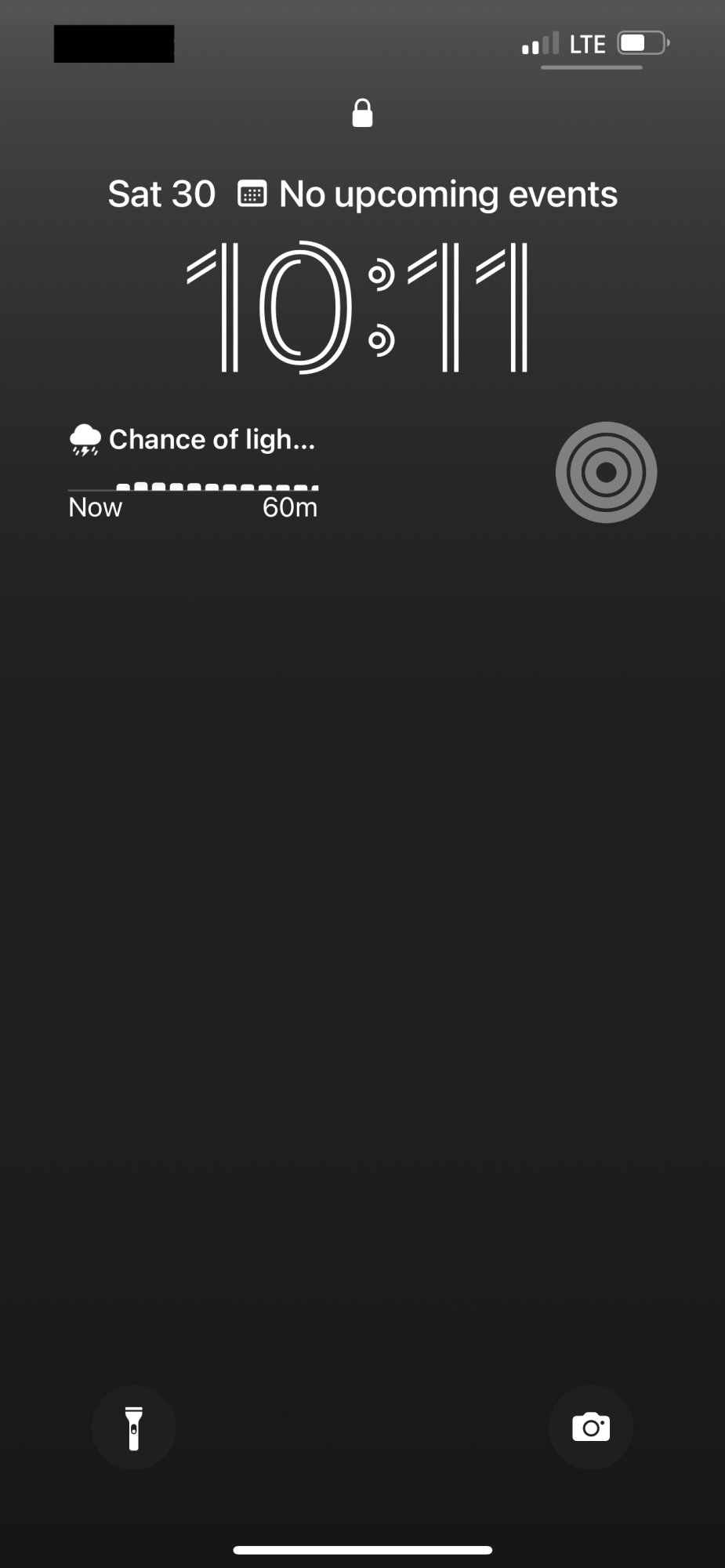Open the weather precipitation widget

[x=194, y=472]
